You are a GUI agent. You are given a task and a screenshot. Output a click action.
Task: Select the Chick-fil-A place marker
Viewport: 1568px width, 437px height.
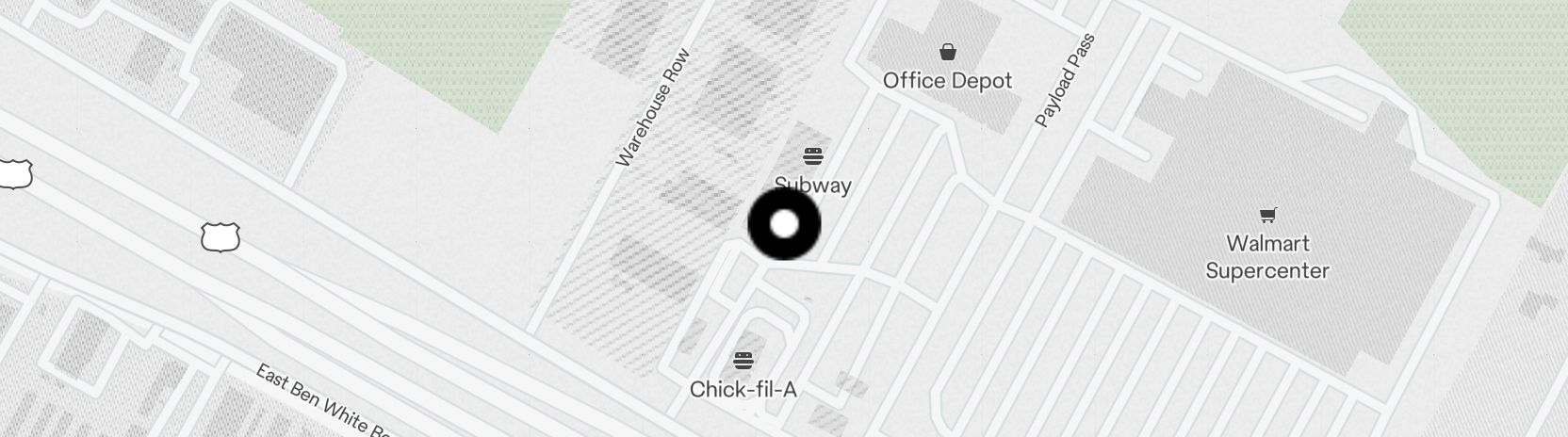pos(743,361)
